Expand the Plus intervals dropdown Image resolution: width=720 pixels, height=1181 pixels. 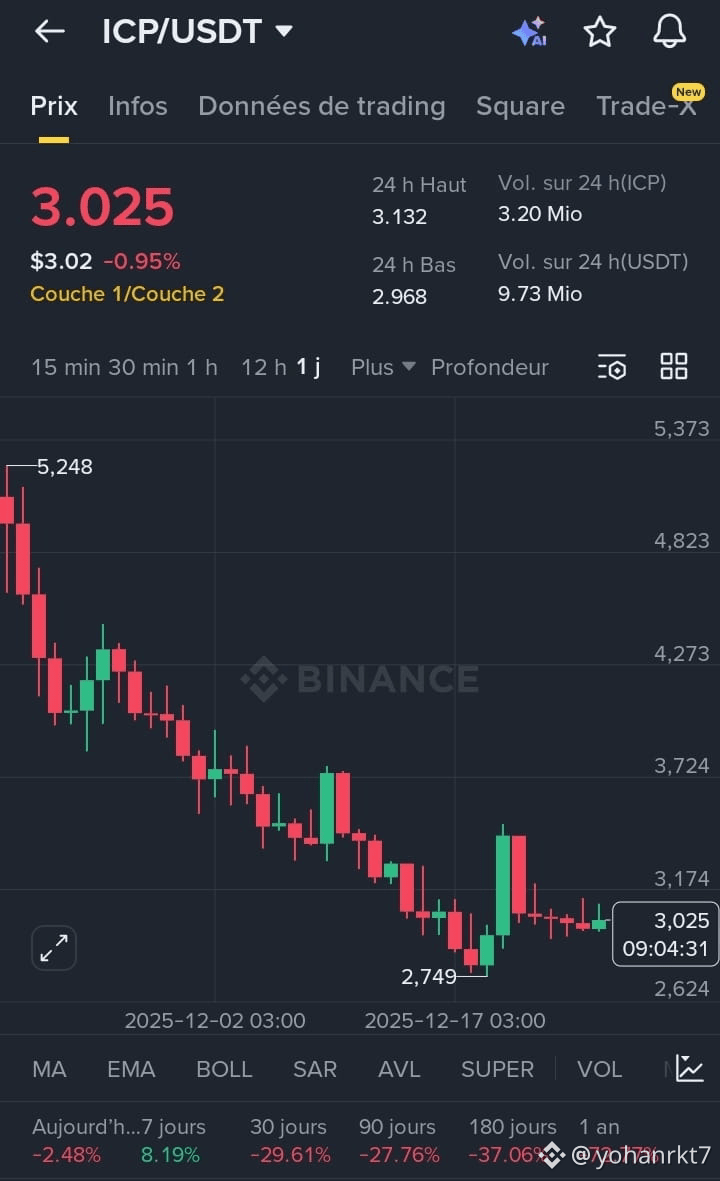click(382, 367)
